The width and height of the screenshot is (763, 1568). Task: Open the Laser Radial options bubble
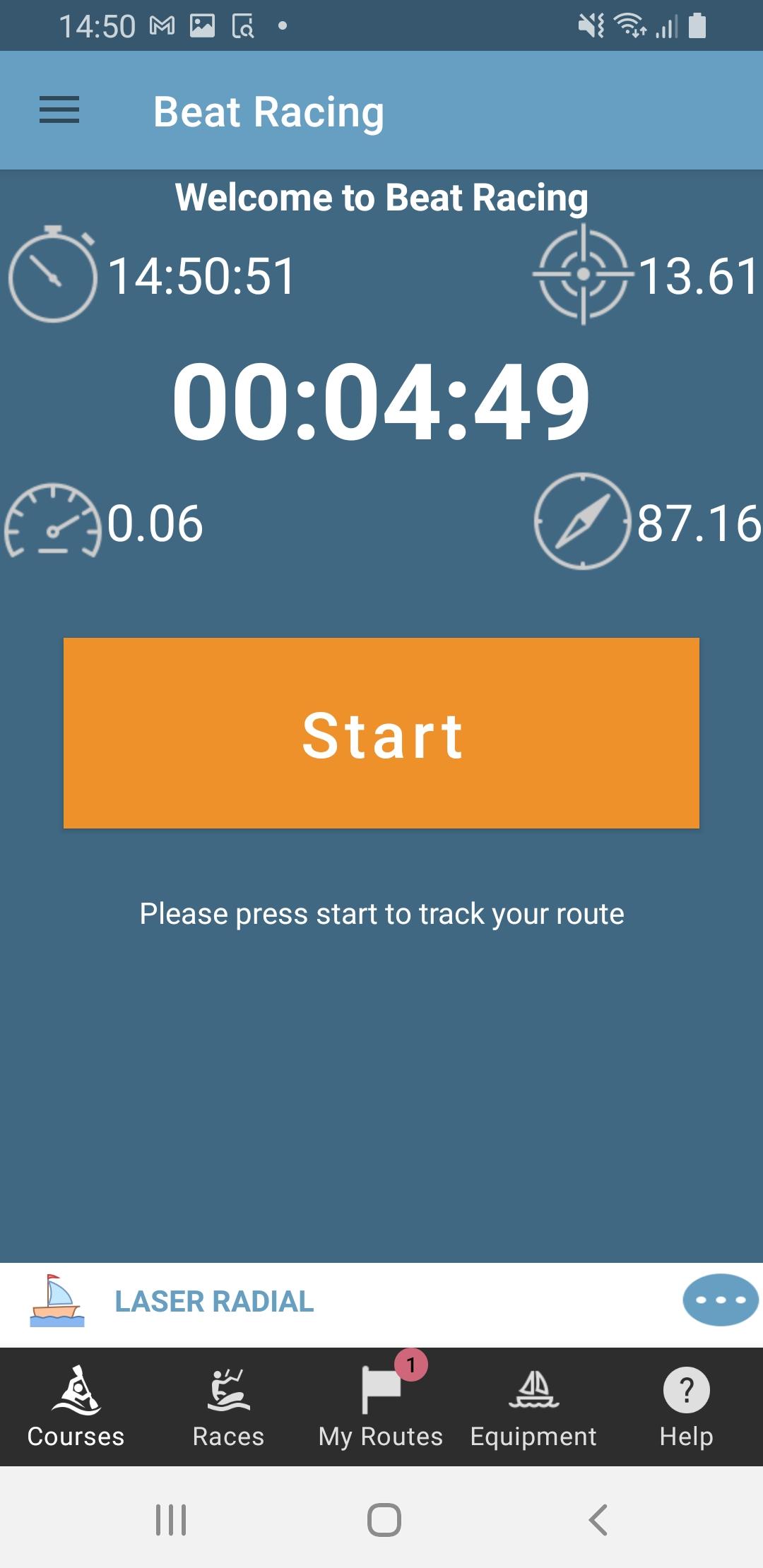pos(721,1300)
